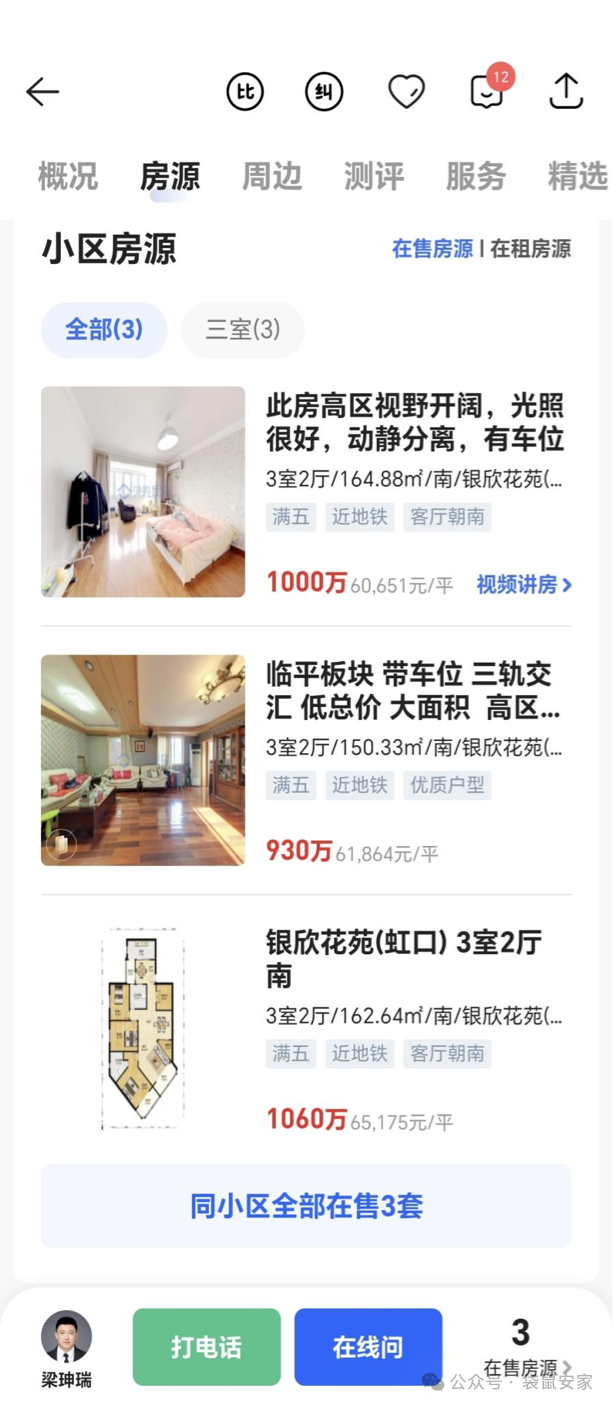Show 在租房源 rental listings
Viewport: 613px width, 1407px height.
530,249
